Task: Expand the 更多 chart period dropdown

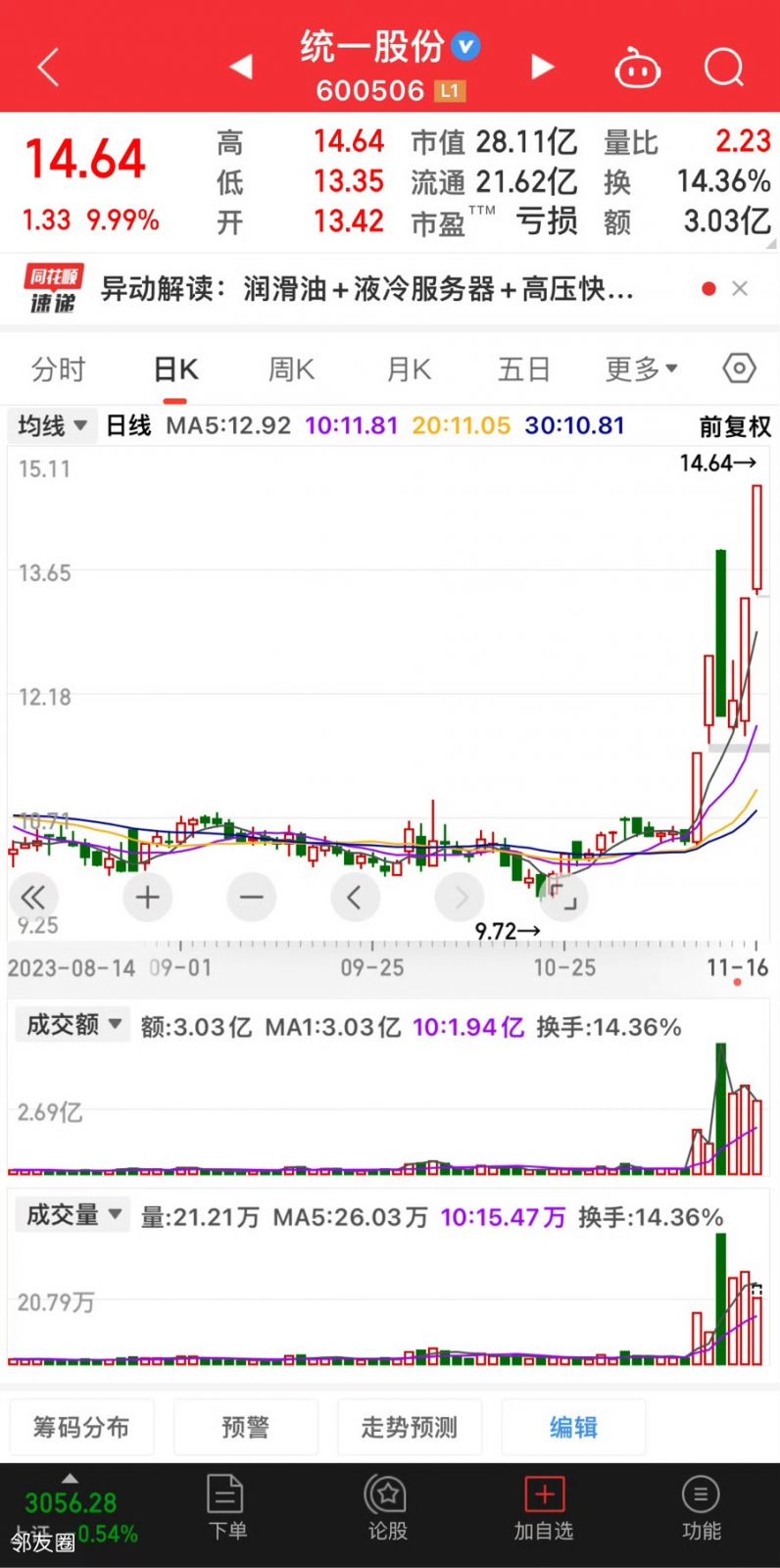Action: [641, 369]
